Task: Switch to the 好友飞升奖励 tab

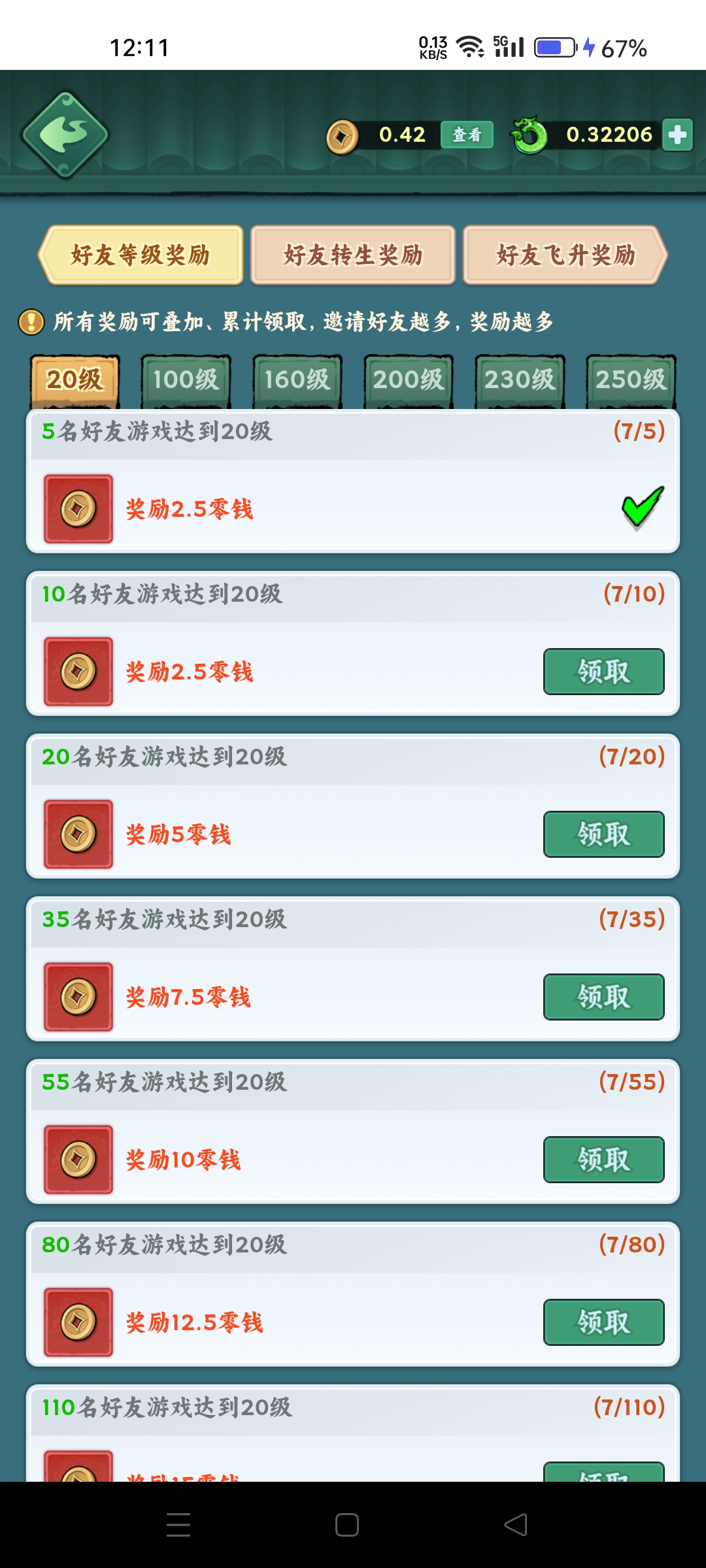Action: pyautogui.click(x=565, y=255)
